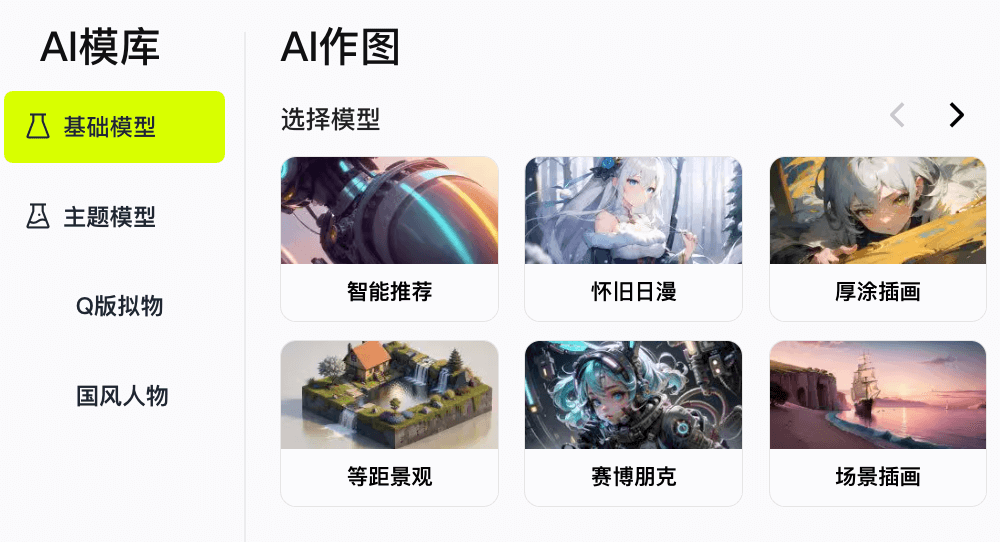Select the 赛博朋克 model
The image size is (1000, 542).
633,423
